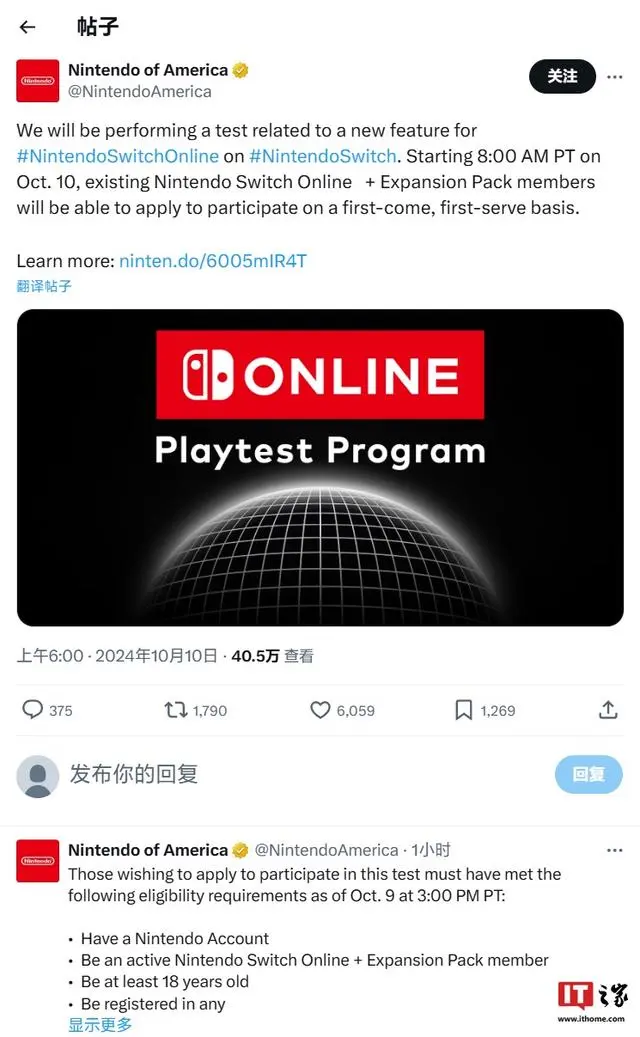The image size is (640, 1037).
Task: Go back using the top-left arrow
Action: (x=27, y=26)
